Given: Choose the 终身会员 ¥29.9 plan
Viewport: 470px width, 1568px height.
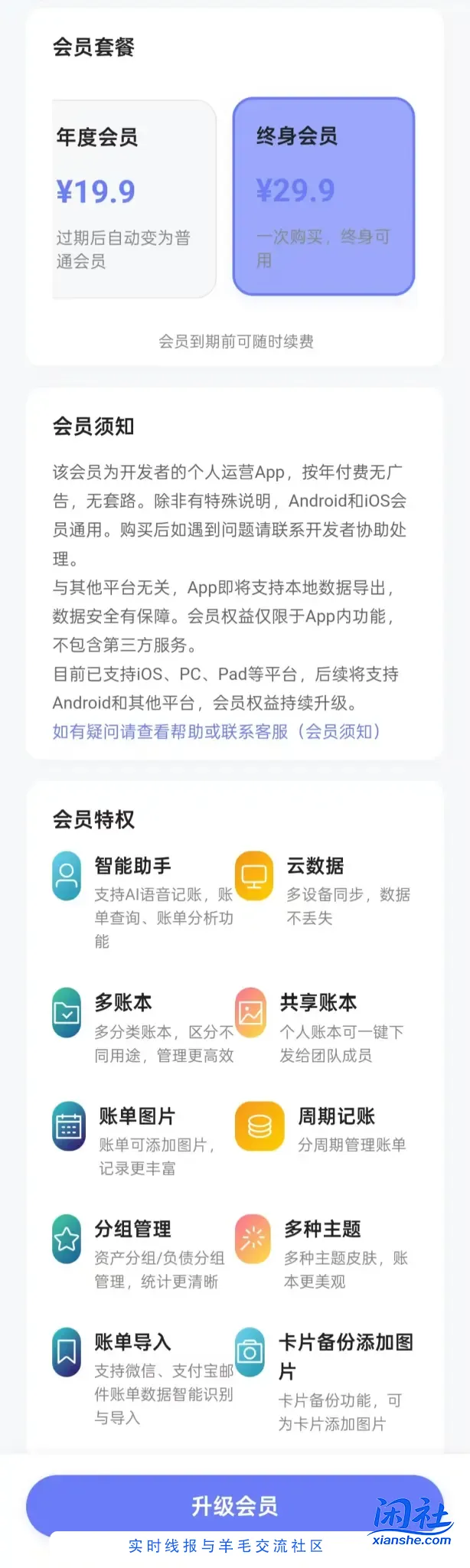Looking at the screenshot, I should click(323, 197).
